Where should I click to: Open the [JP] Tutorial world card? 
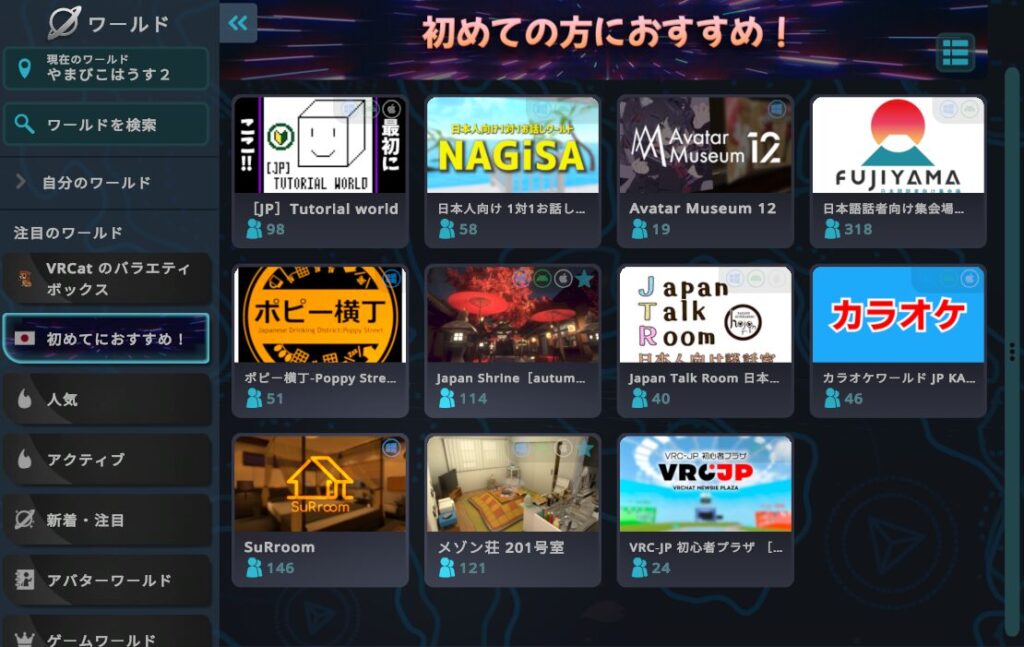[x=320, y=170]
